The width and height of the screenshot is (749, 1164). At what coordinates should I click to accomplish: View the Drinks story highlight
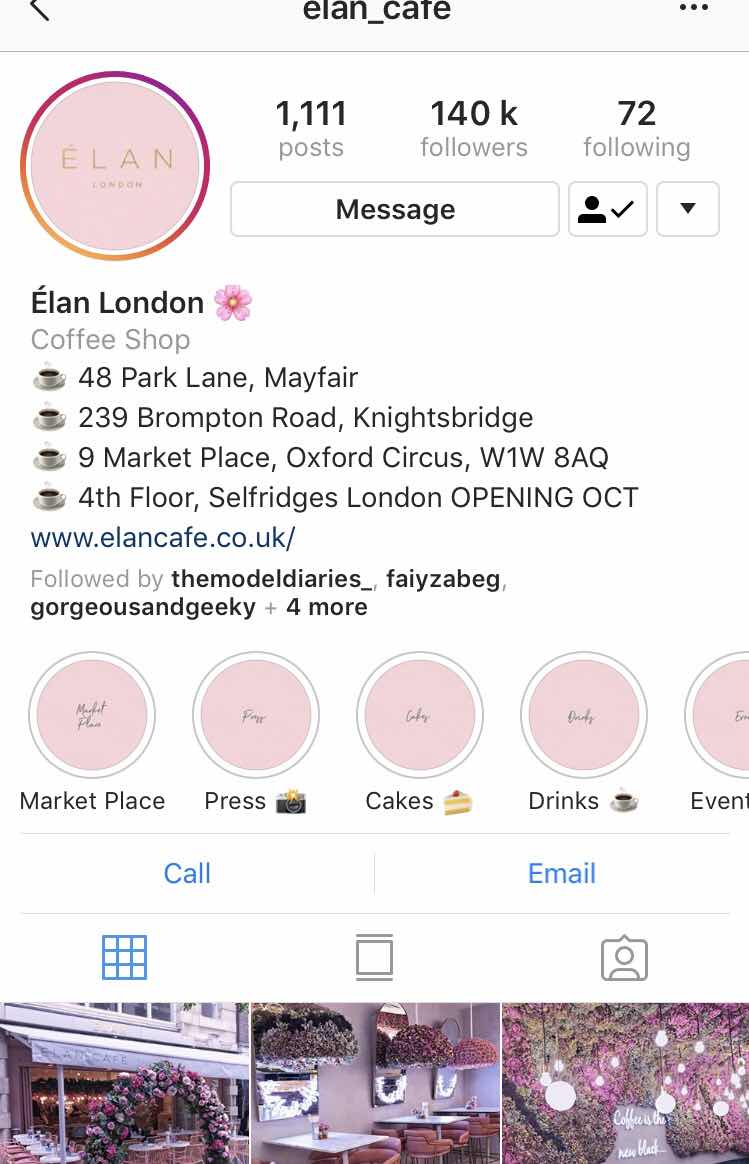tap(583, 715)
